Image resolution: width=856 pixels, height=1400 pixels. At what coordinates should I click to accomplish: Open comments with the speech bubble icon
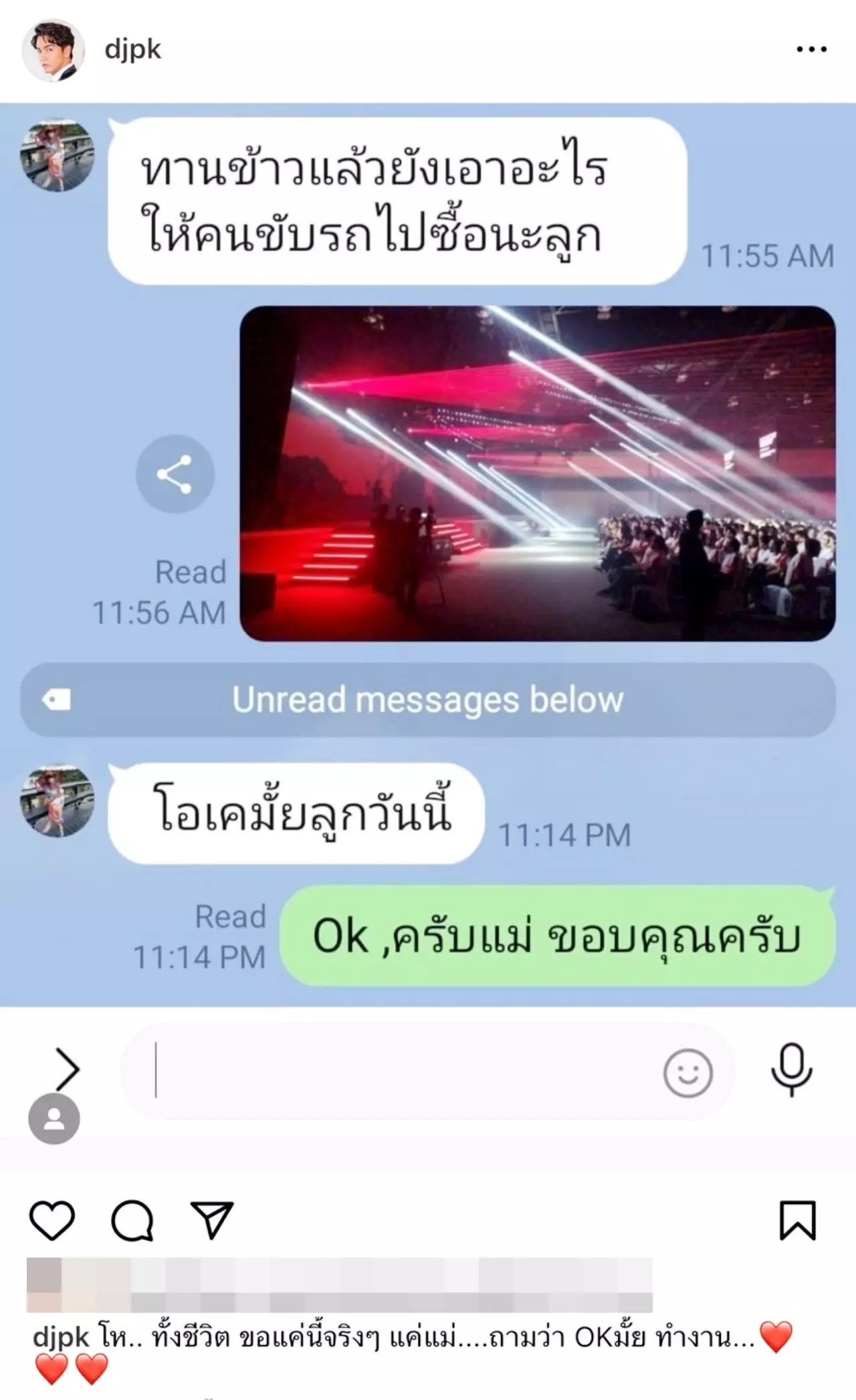point(132,1221)
